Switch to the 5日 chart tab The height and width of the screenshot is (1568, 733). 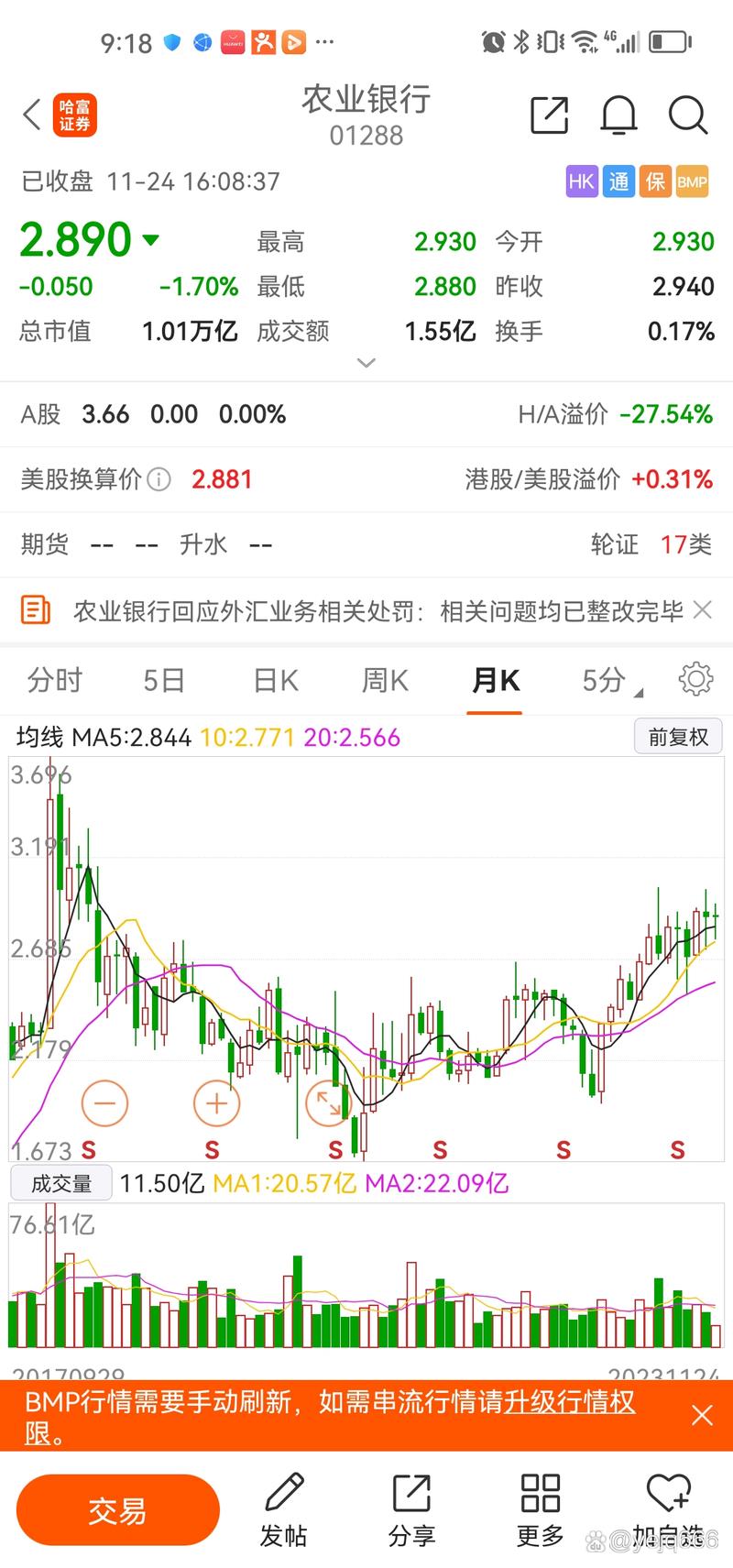click(x=164, y=681)
